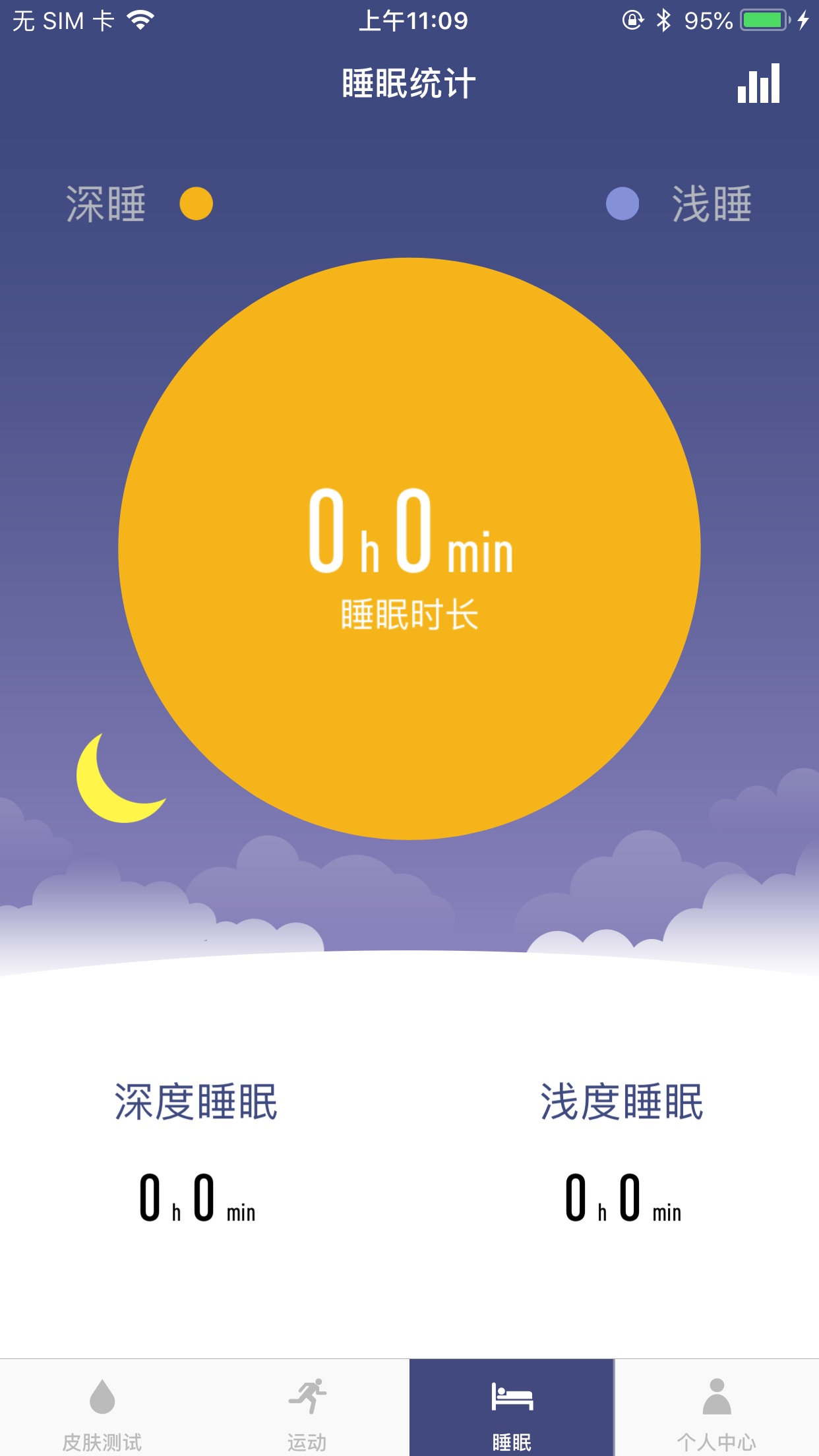Tap the running person exercise icon
819x1456 pixels.
coord(307,1391)
